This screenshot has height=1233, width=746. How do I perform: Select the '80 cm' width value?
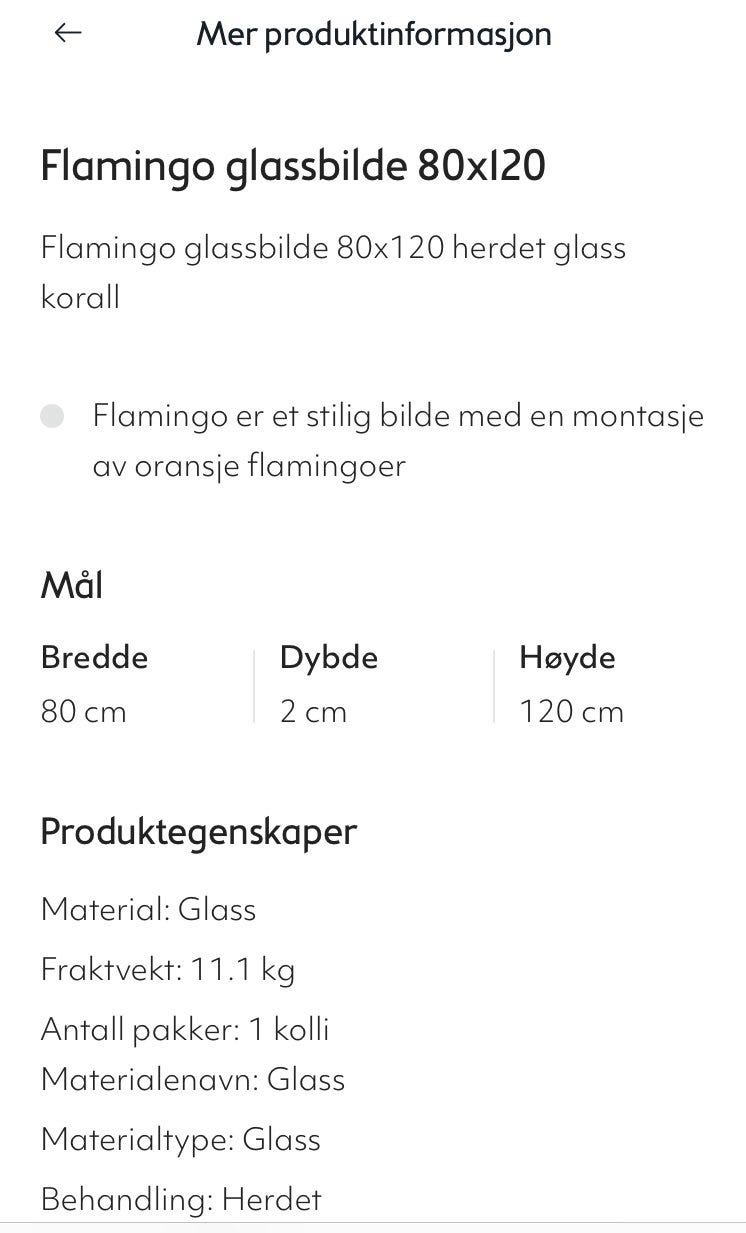pos(84,711)
